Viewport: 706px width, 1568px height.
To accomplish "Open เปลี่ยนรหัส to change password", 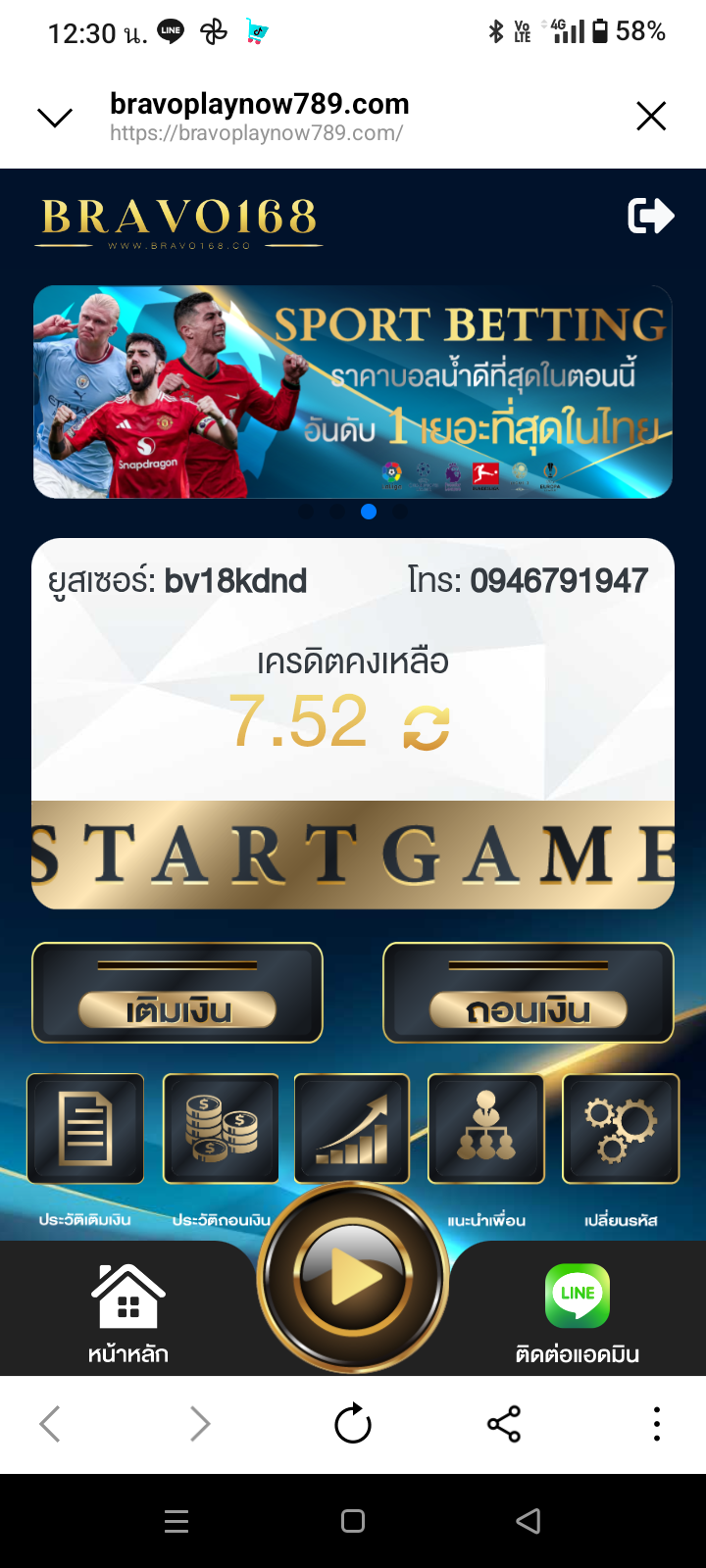I will 621,1129.
